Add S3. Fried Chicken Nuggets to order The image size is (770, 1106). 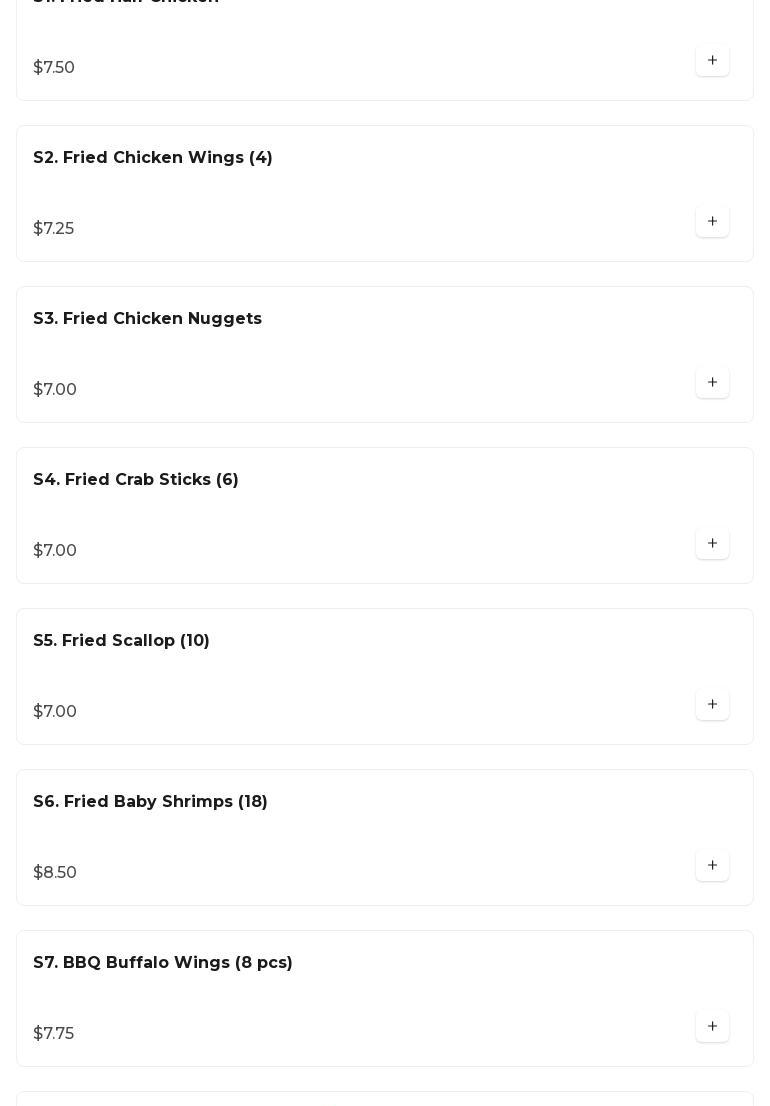tap(712, 383)
